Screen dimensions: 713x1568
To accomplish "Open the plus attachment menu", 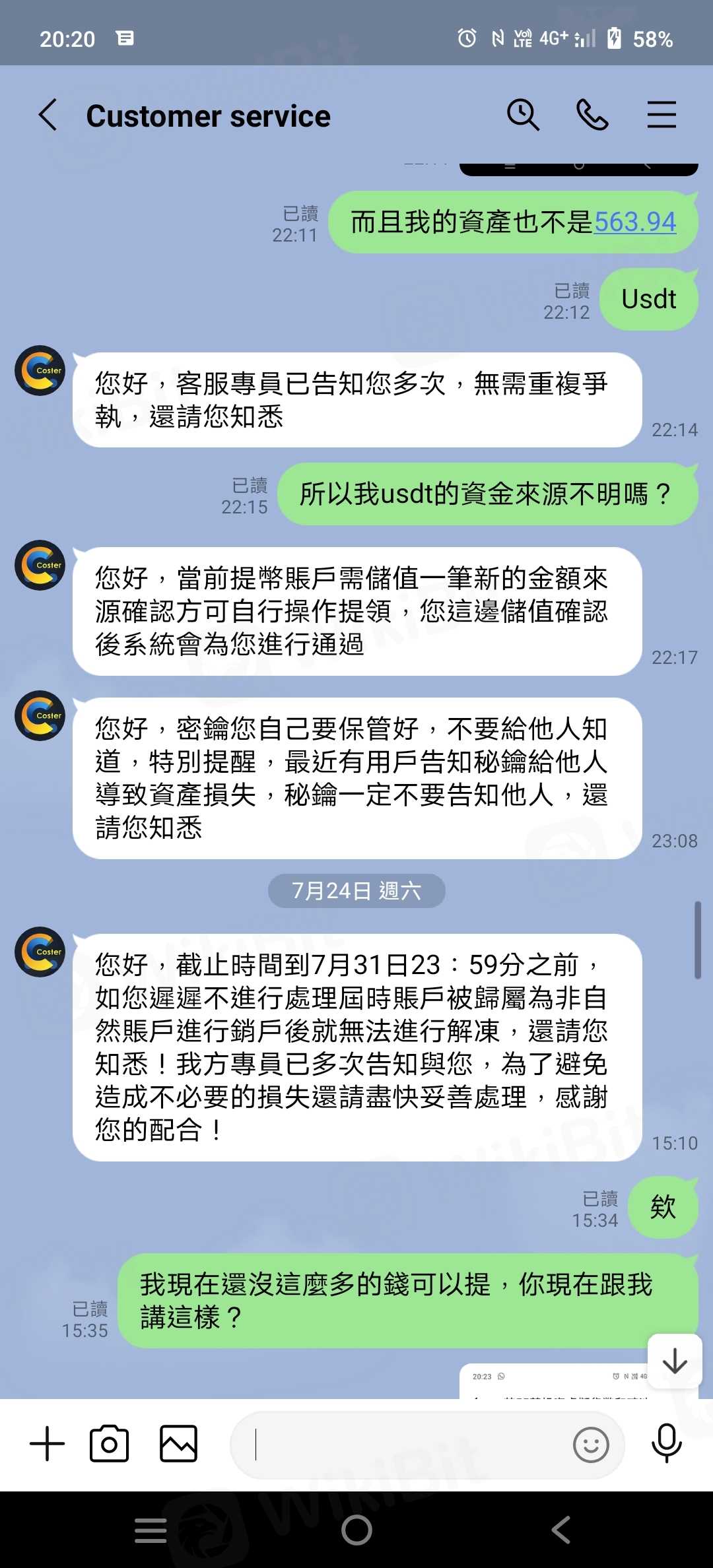I will click(x=48, y=1443).
